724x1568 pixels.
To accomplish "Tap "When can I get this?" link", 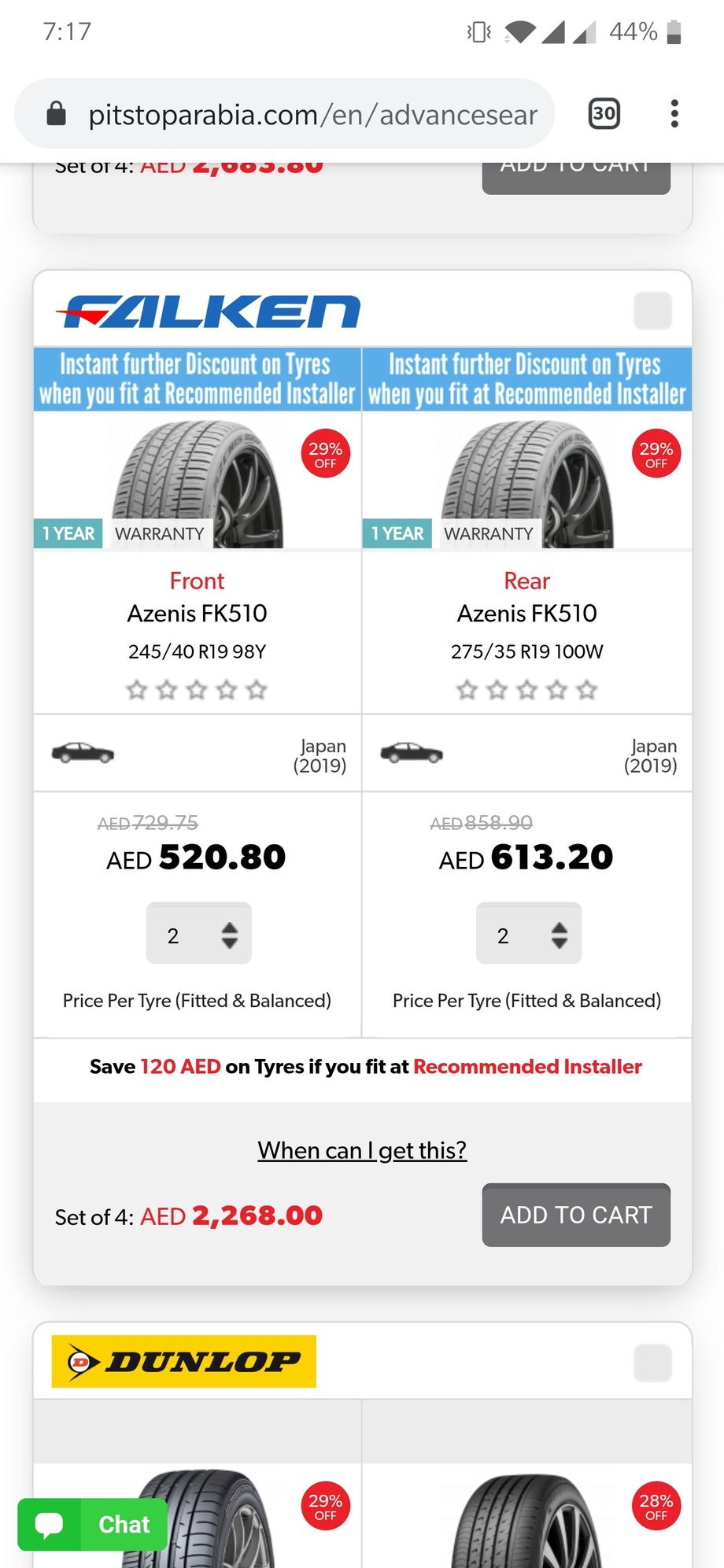I will click(x=362, y=1150).
